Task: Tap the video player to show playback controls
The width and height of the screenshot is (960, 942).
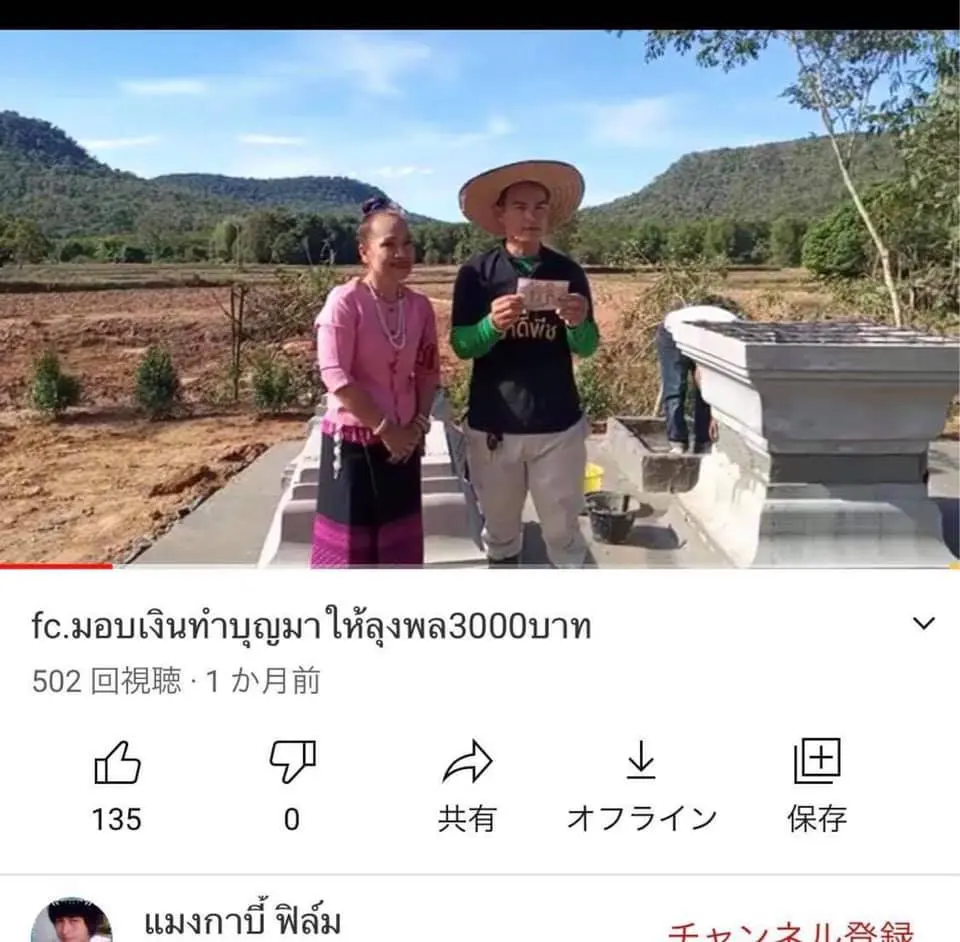Action: (x=480, y=298)
